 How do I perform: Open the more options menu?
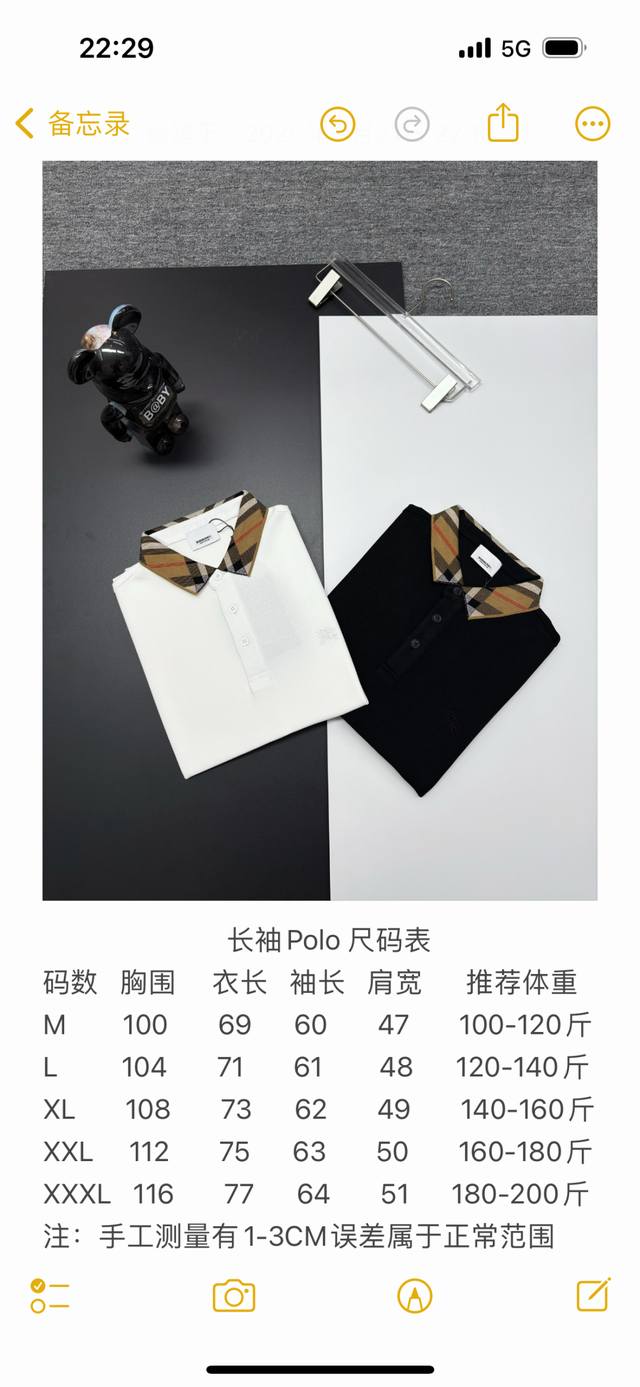pos(593,124)
